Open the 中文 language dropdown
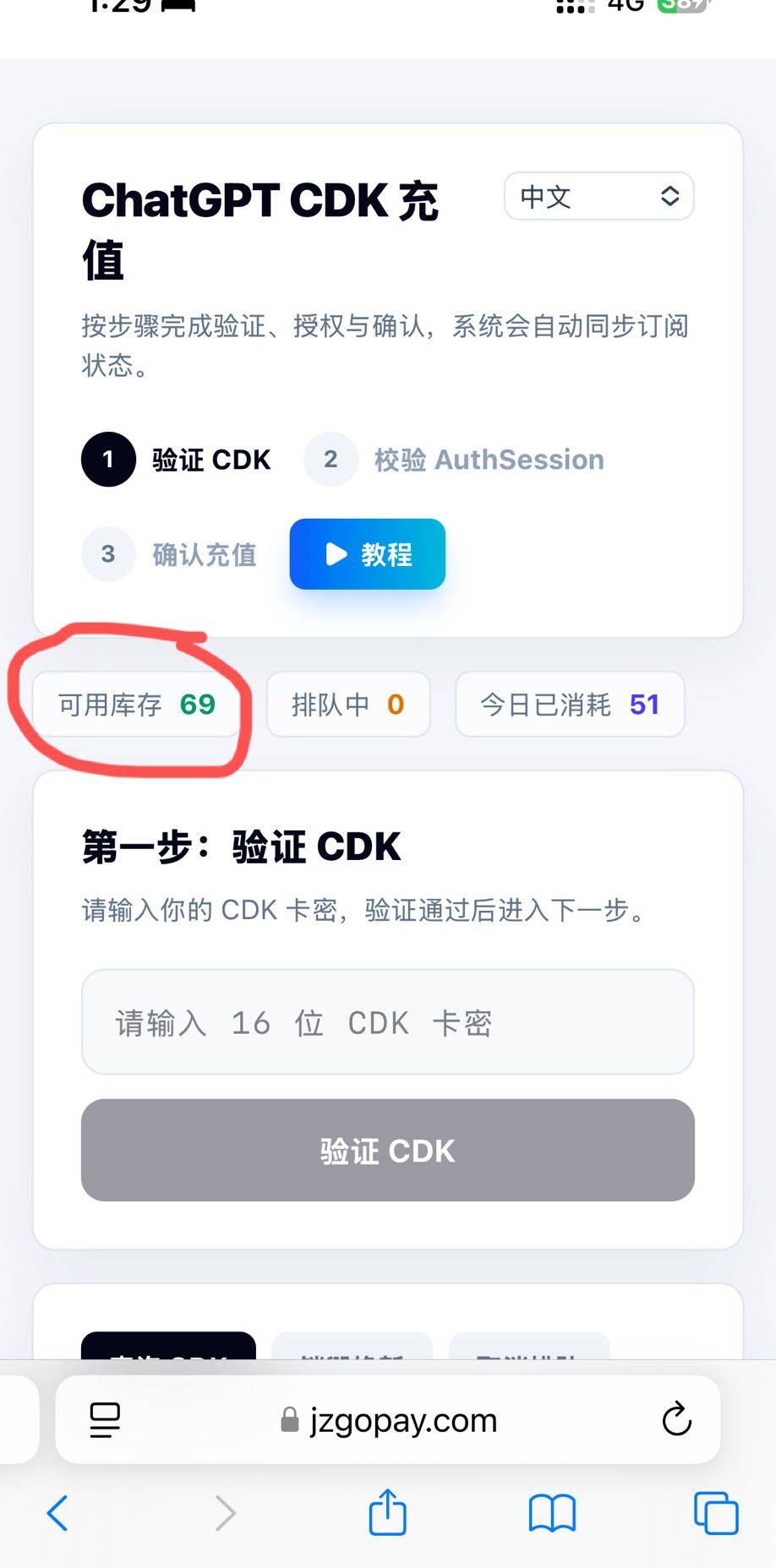The image size is (776, 1568). point(598,196)
